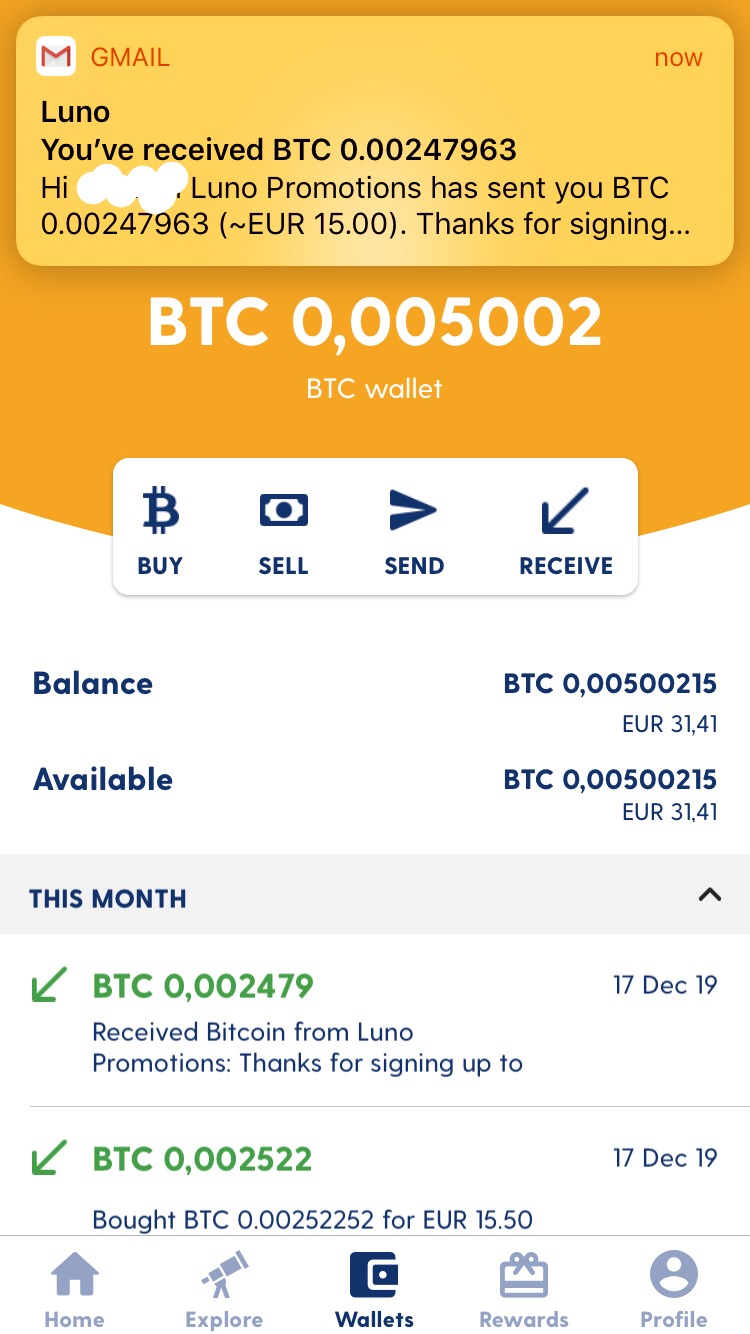Screen dimensions: 750x1334
Task: Open the Receive Bitcoin option
Action: tap(566, 530)
